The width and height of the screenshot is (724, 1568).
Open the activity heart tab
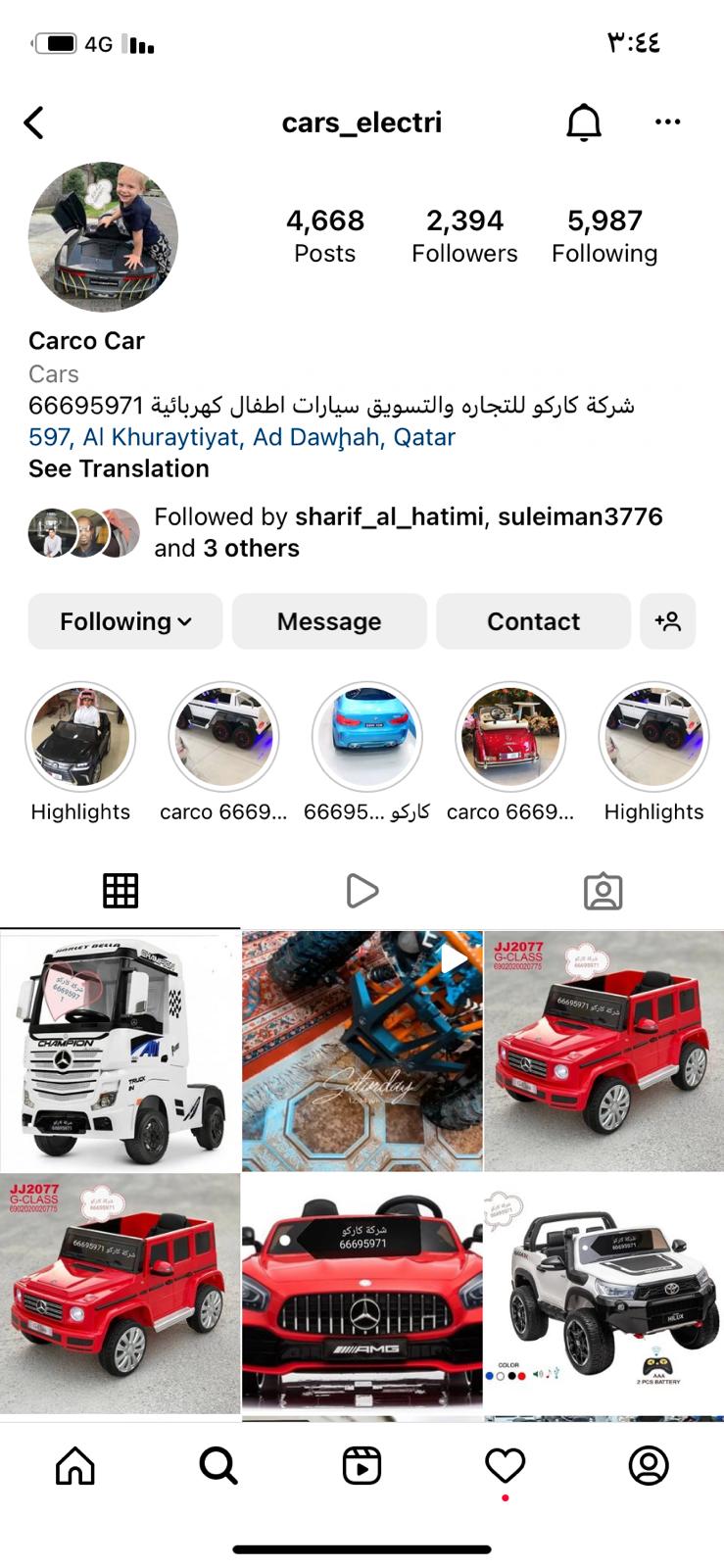506,1466
